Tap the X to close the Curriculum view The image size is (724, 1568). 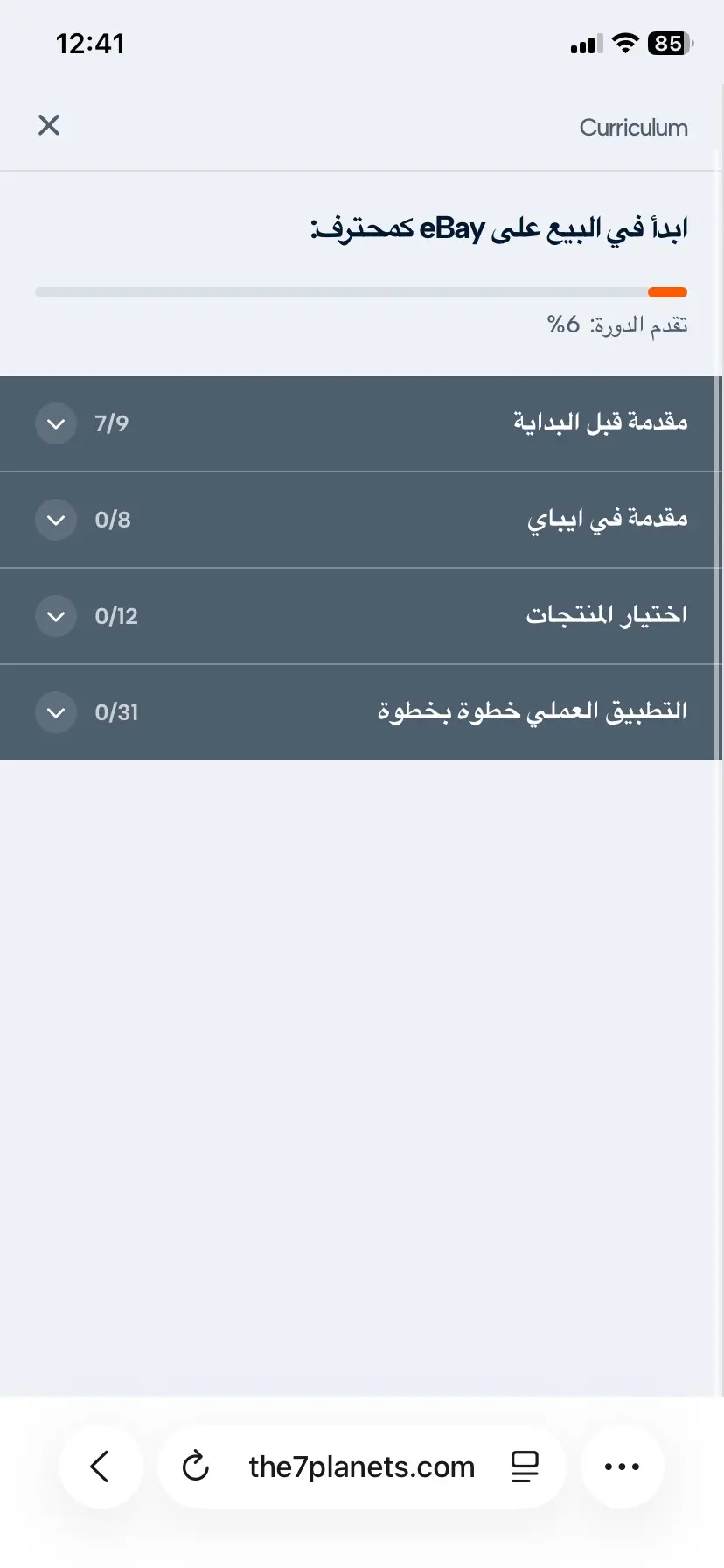(x=48, y=125)
